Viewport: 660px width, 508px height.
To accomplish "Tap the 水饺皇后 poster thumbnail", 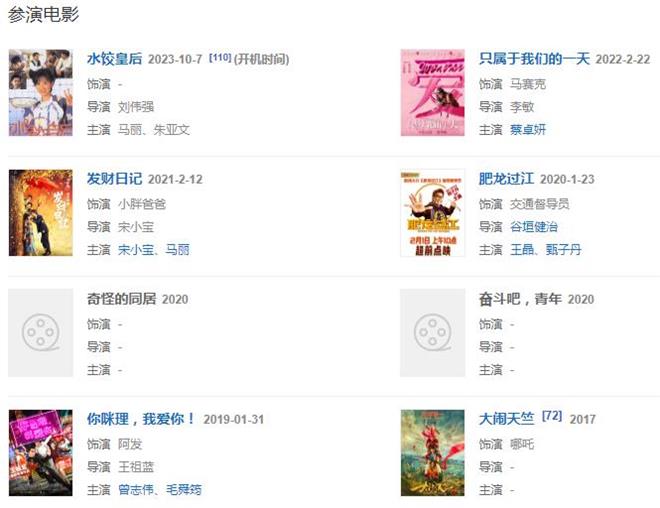I will pyautogui.click(x=40, y=93).
